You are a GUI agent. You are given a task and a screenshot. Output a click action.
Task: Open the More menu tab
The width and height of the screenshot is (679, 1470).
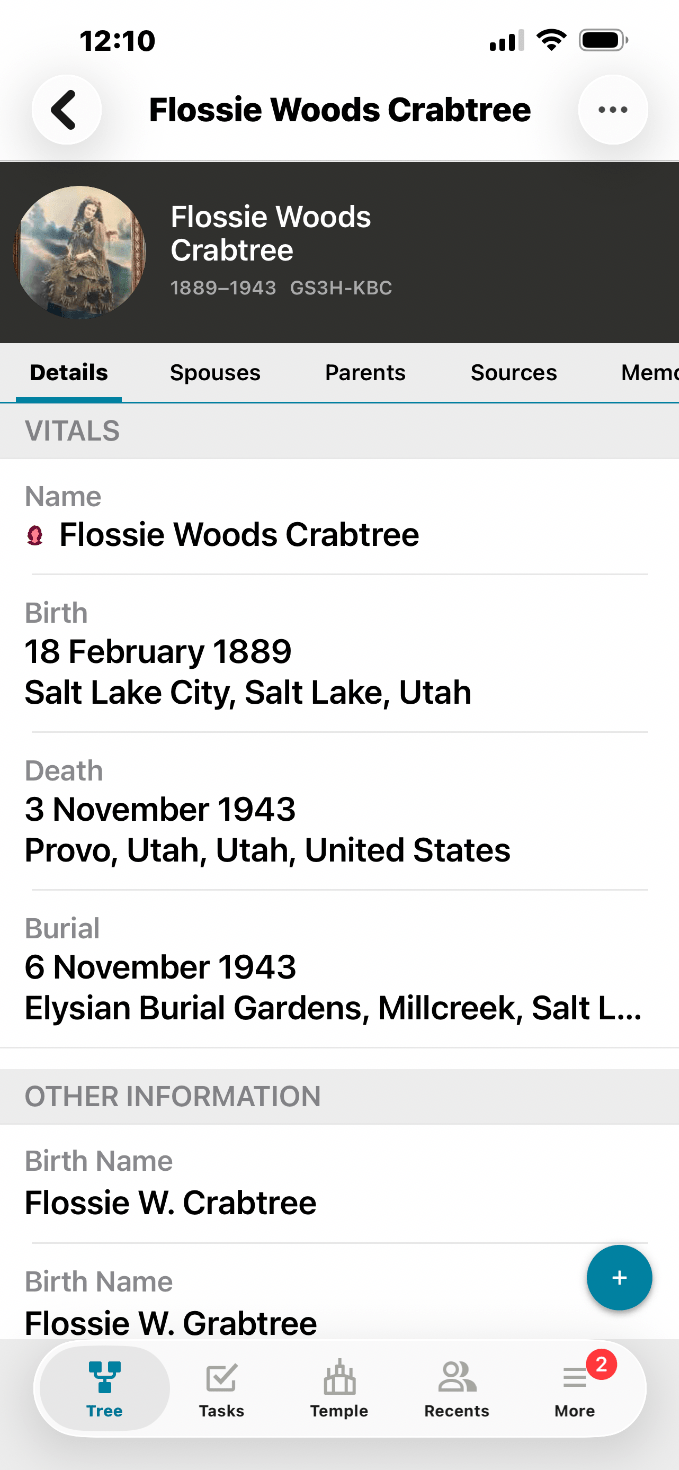point(575,1389)
